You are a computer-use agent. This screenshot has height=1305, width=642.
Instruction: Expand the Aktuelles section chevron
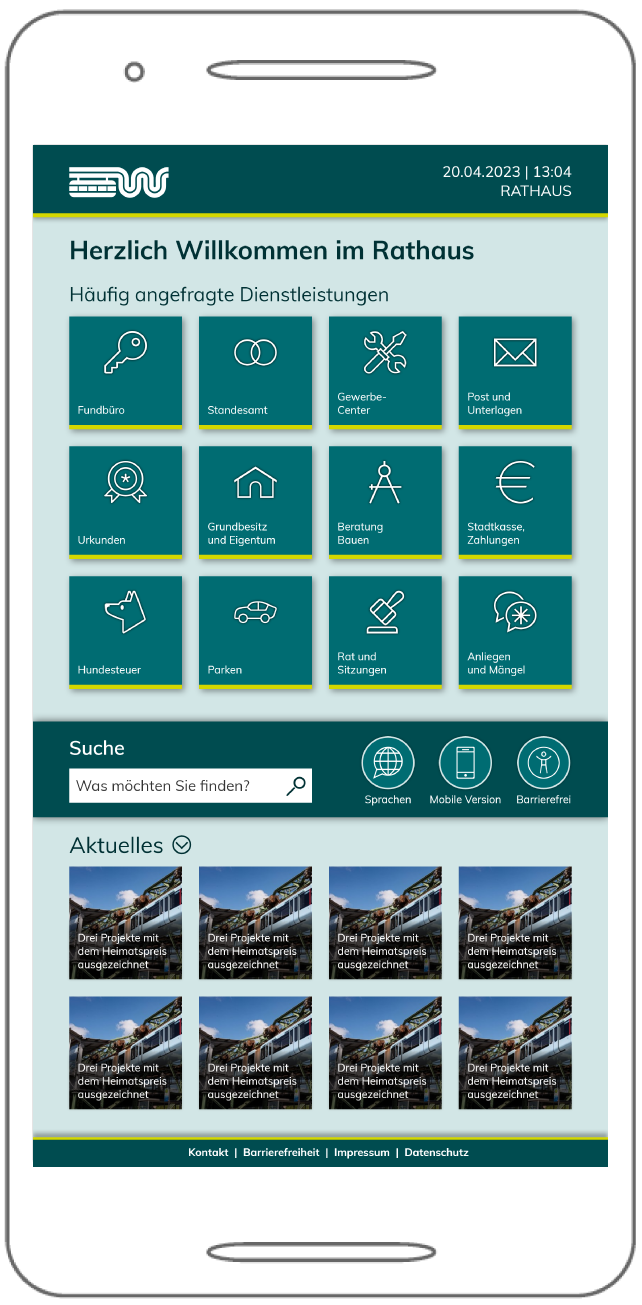182,845
